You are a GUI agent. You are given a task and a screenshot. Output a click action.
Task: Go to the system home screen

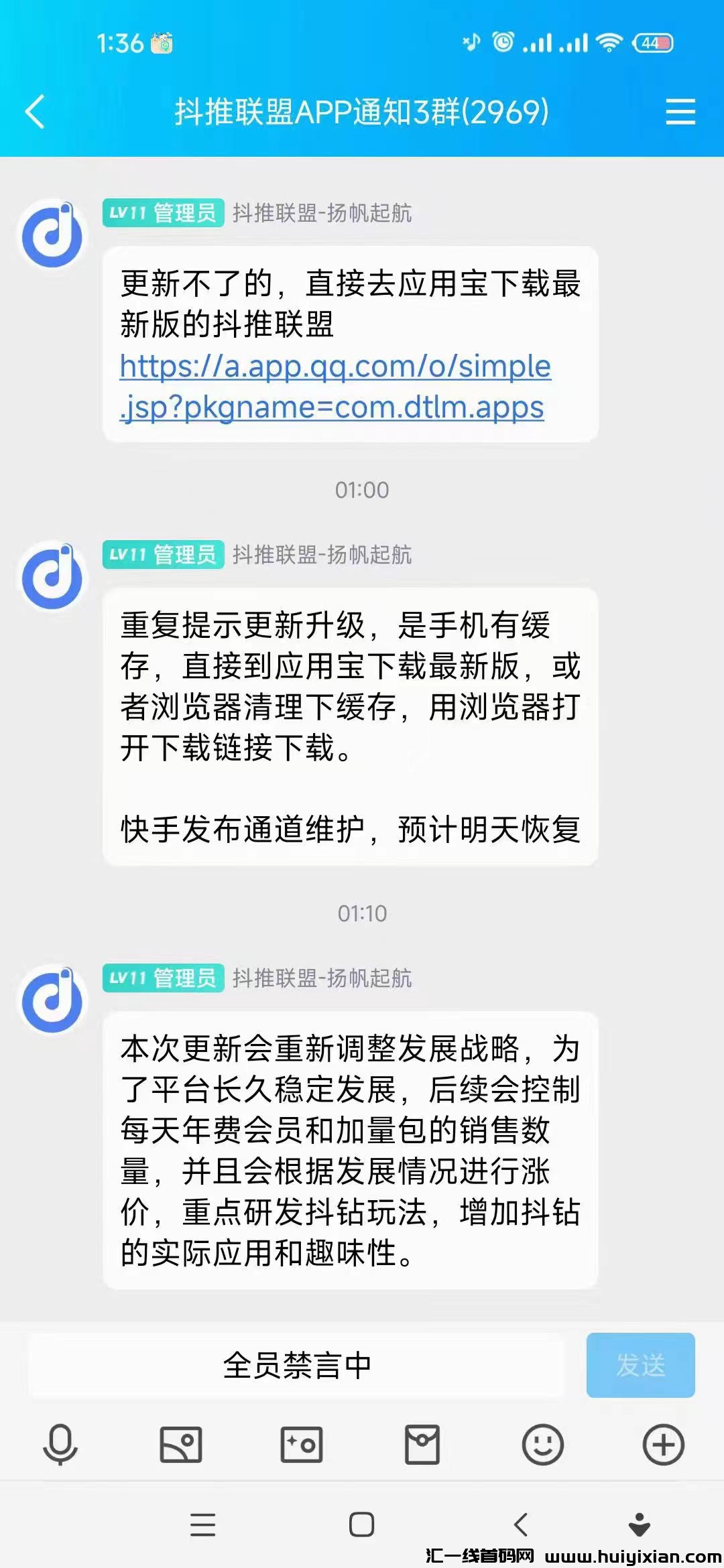pos(361,1524)
